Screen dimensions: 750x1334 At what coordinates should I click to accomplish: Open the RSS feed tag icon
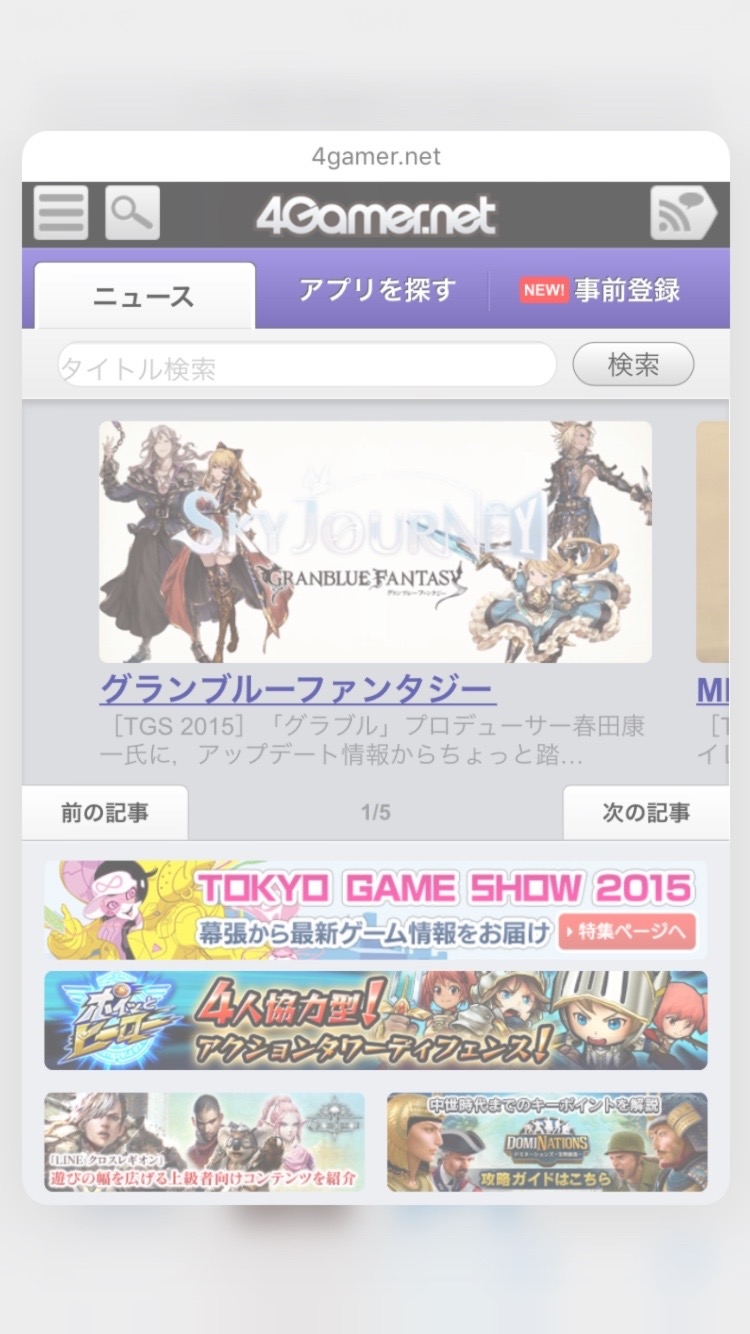[x=683, y=213]
